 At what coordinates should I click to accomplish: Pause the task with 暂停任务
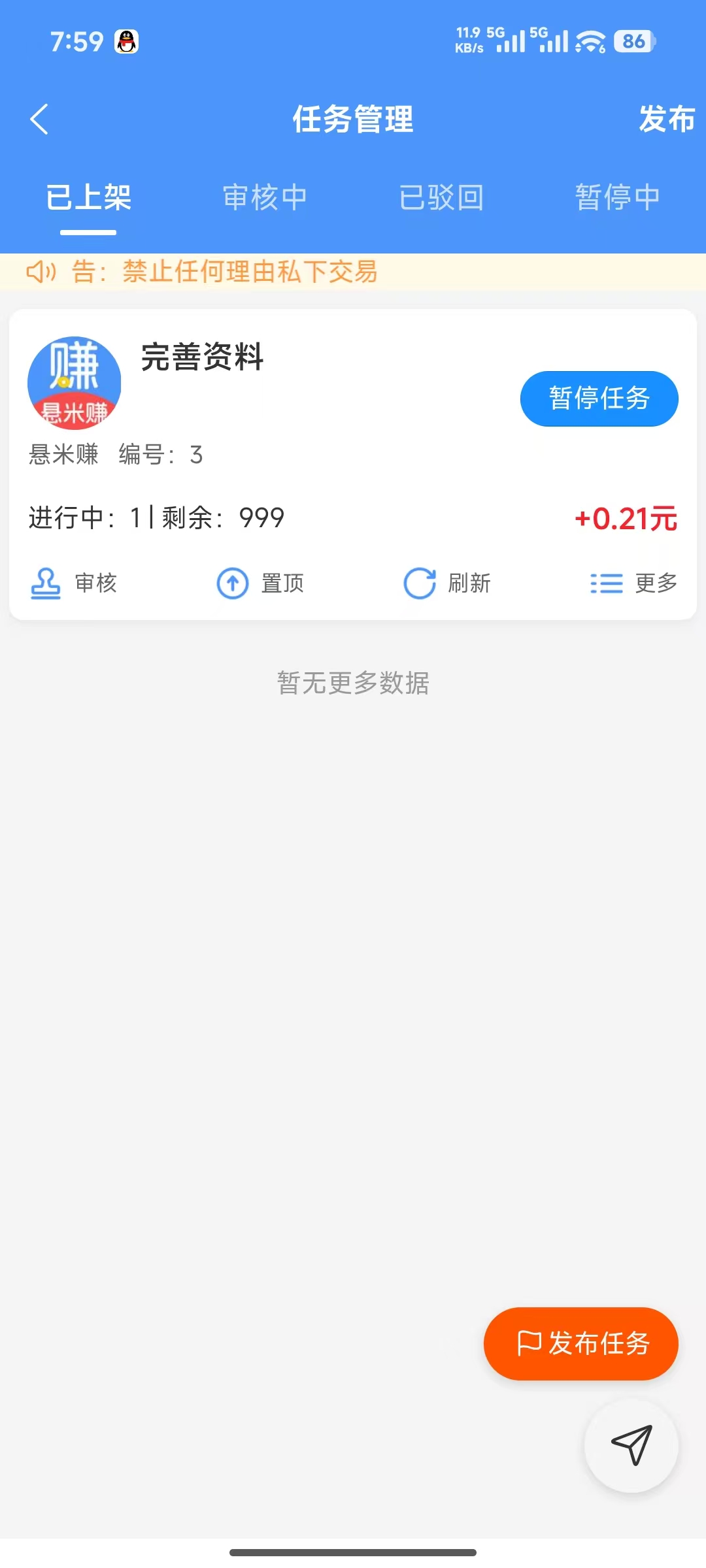pyautogui.click(x=599, y=399)
